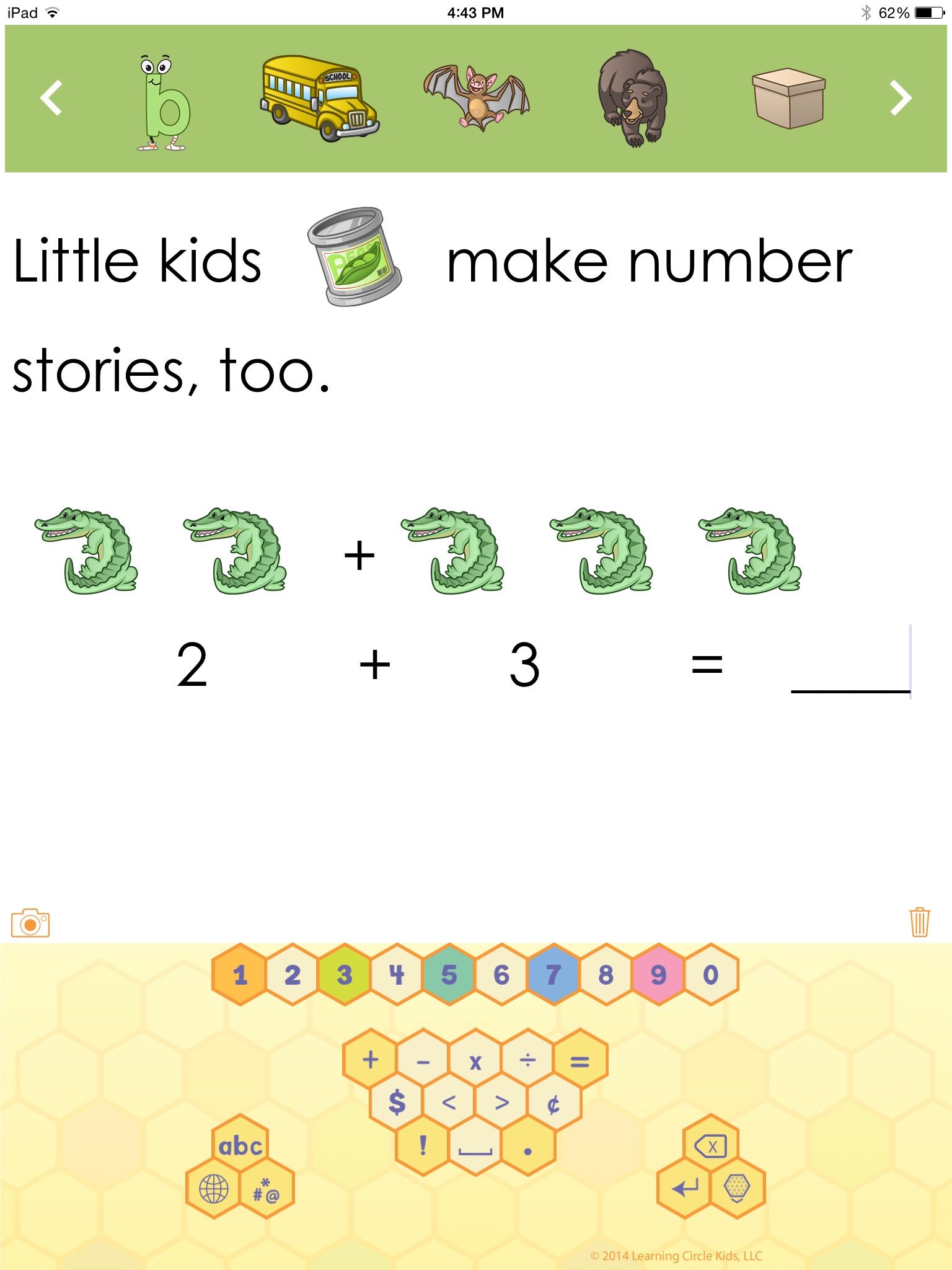Insert the bat picture

click(476, 98)
